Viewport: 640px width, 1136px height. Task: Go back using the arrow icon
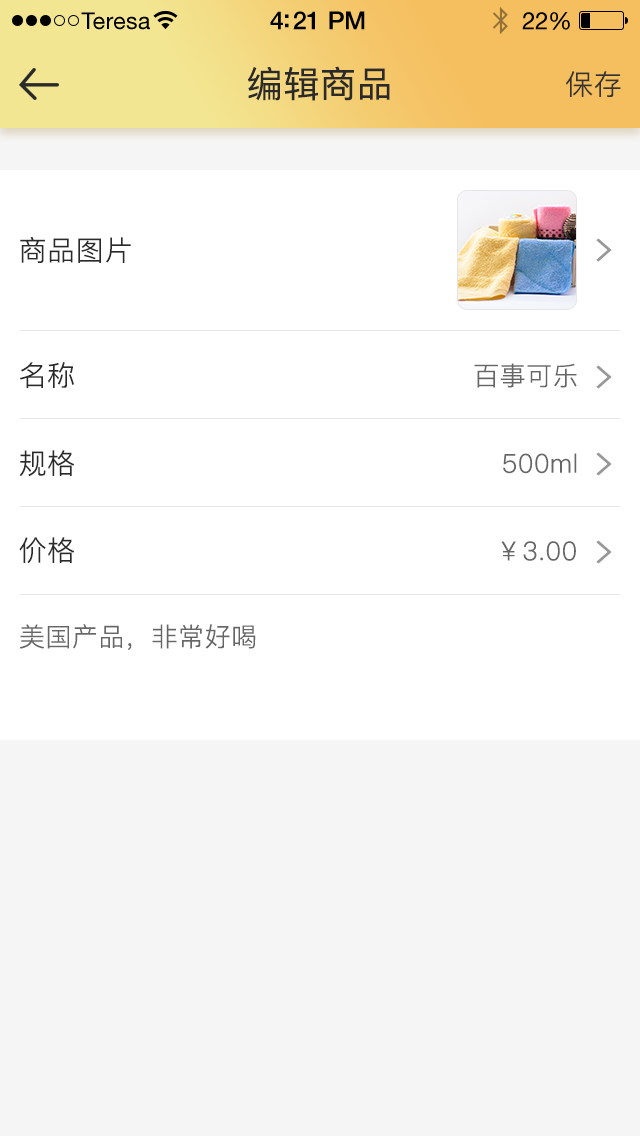pyautogui.click(x=39, y=85)
